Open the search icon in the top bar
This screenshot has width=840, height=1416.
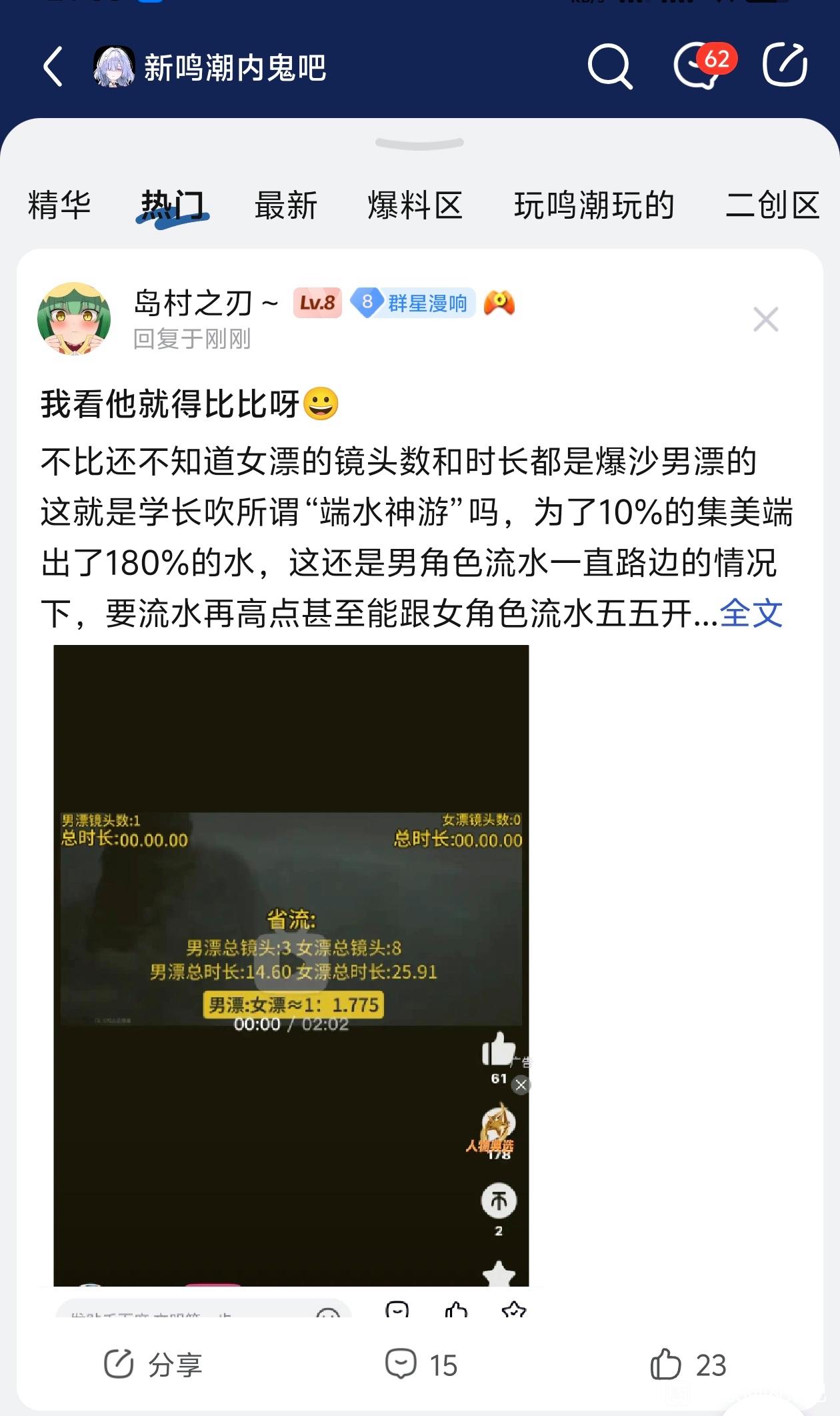click(609, 67)
